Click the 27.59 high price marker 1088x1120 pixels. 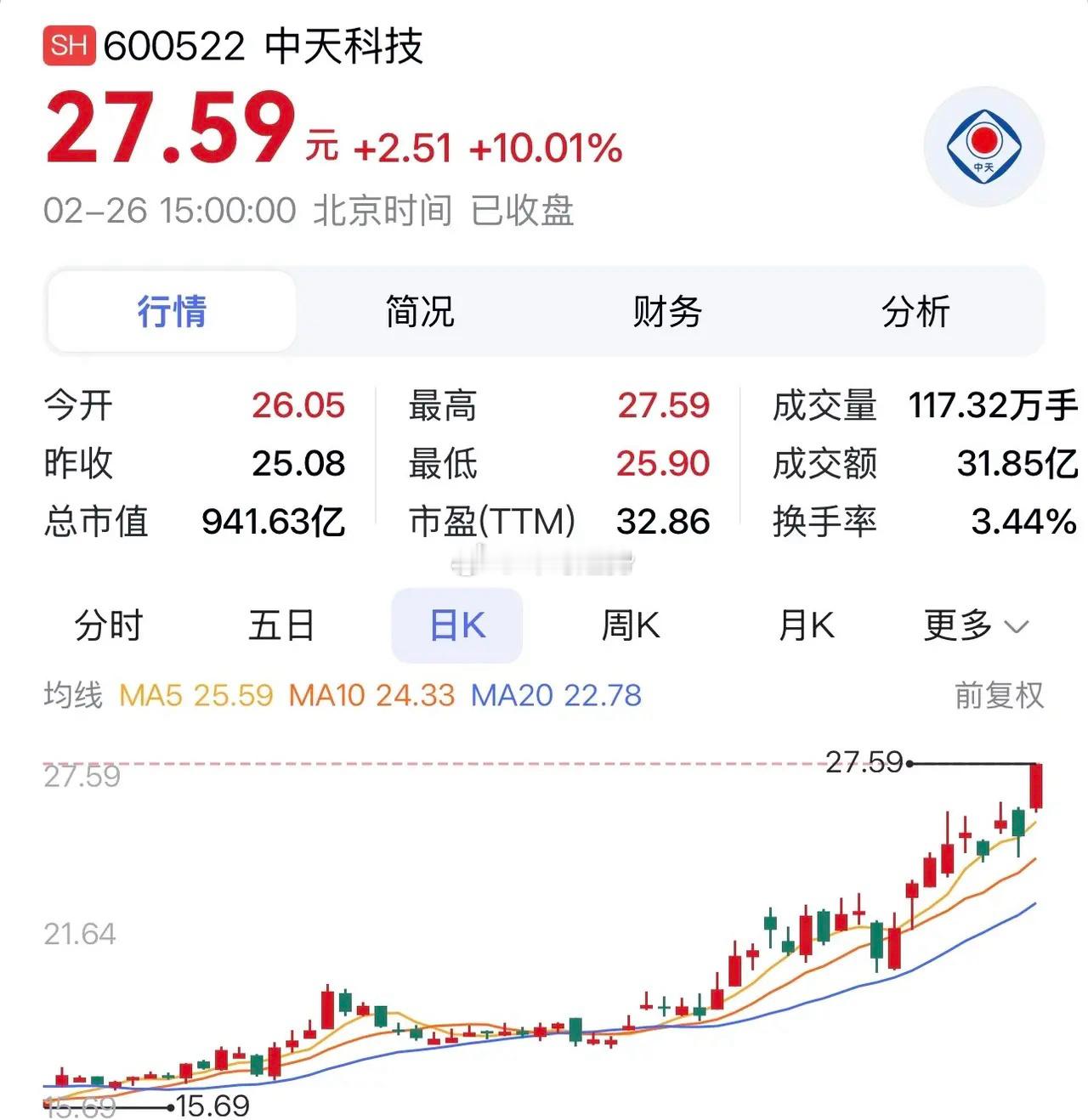tap(865, 764)
